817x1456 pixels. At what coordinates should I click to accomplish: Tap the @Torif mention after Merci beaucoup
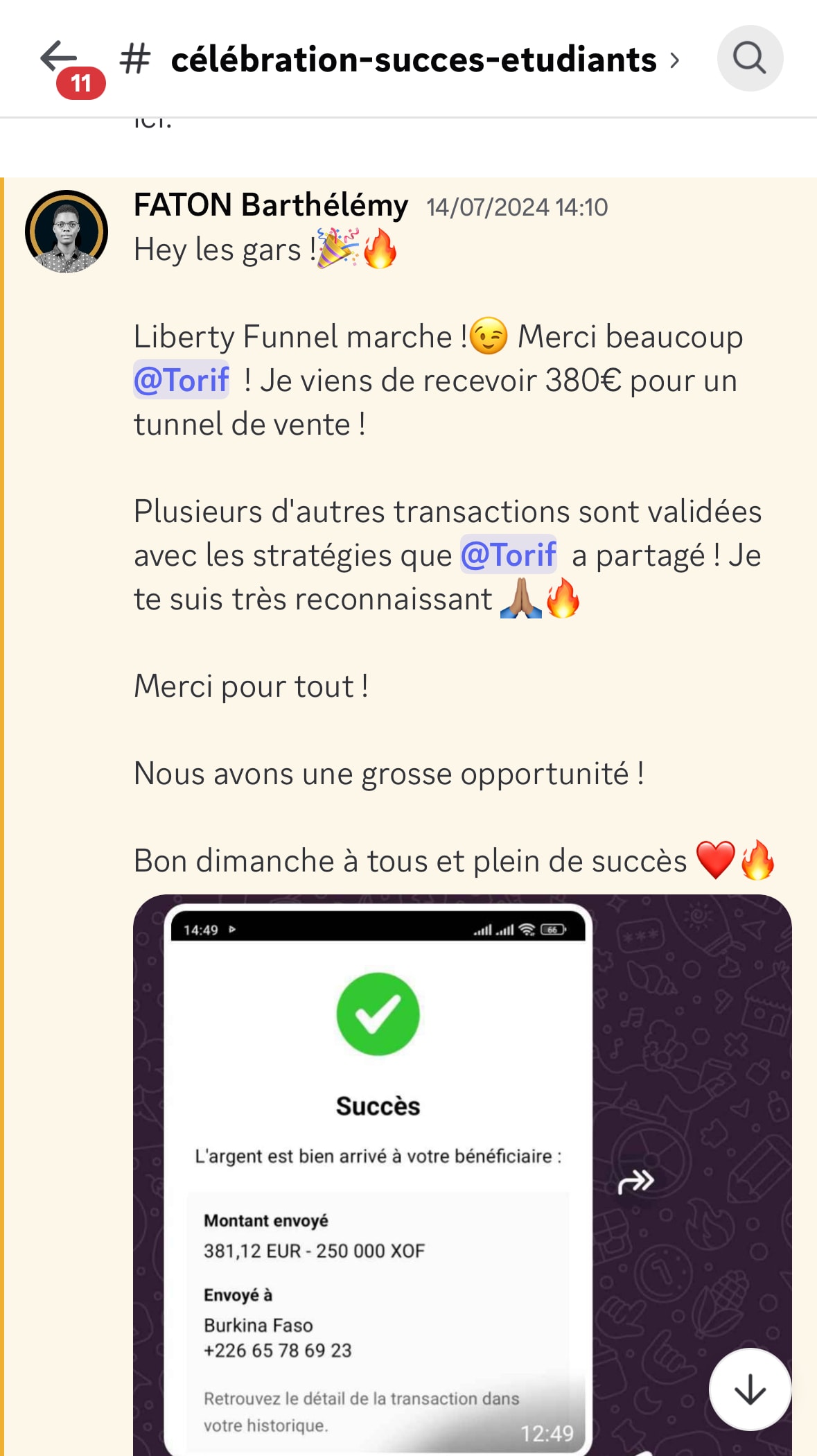coord(182,381)
